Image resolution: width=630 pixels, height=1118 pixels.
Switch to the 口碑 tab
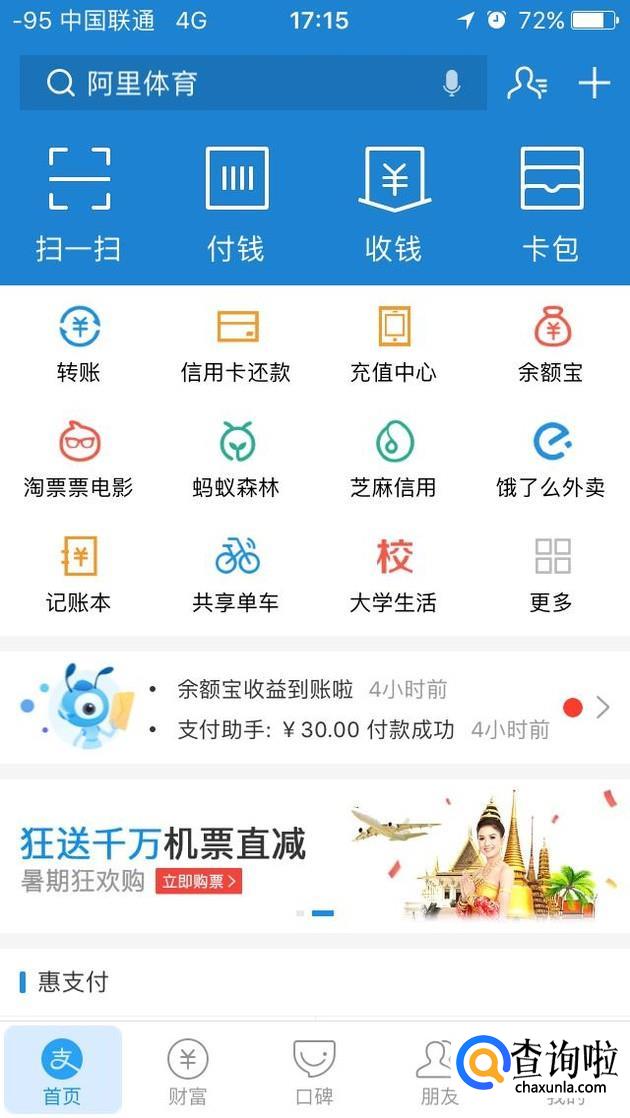coord(313,1070)
